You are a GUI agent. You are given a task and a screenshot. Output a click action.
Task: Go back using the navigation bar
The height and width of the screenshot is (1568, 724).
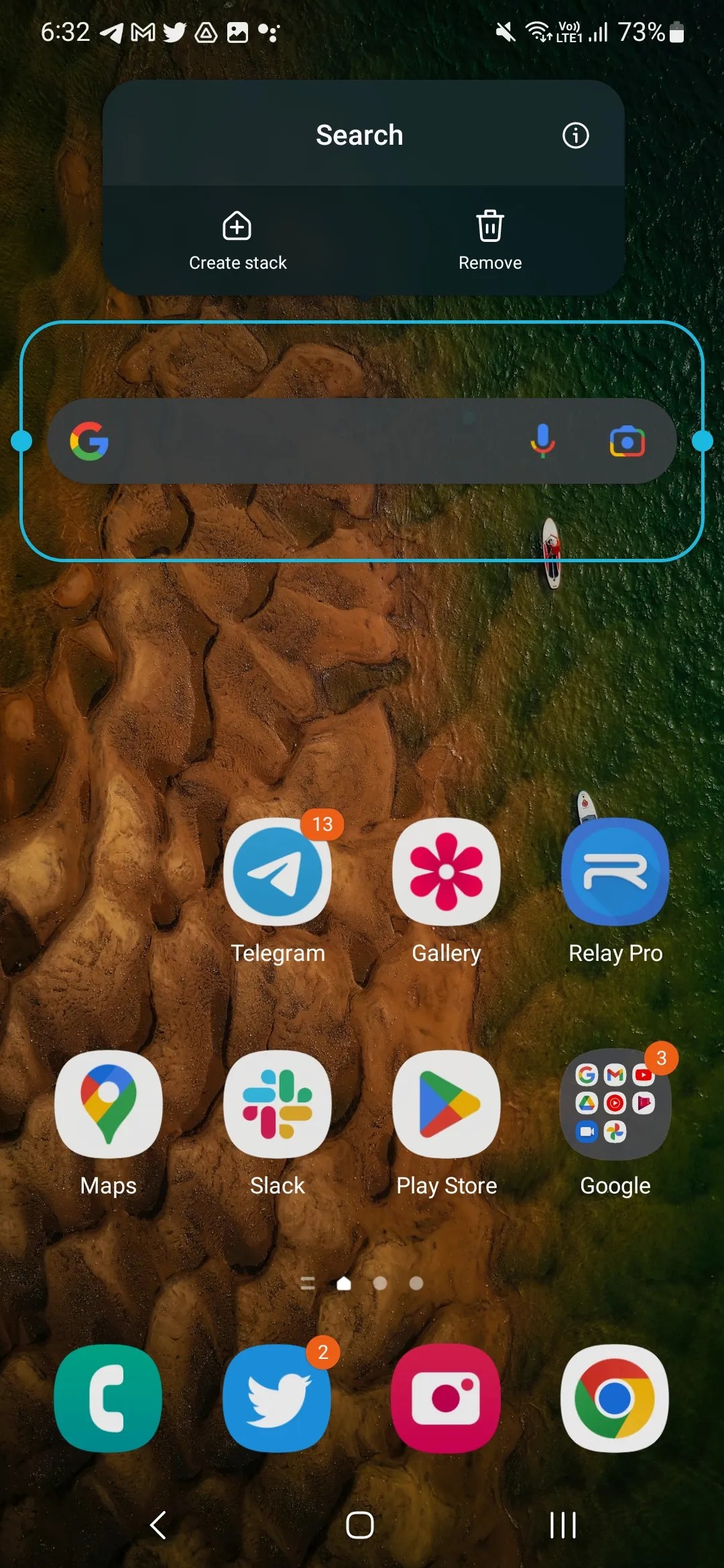pyautogui.click(x=158, y=1525)
